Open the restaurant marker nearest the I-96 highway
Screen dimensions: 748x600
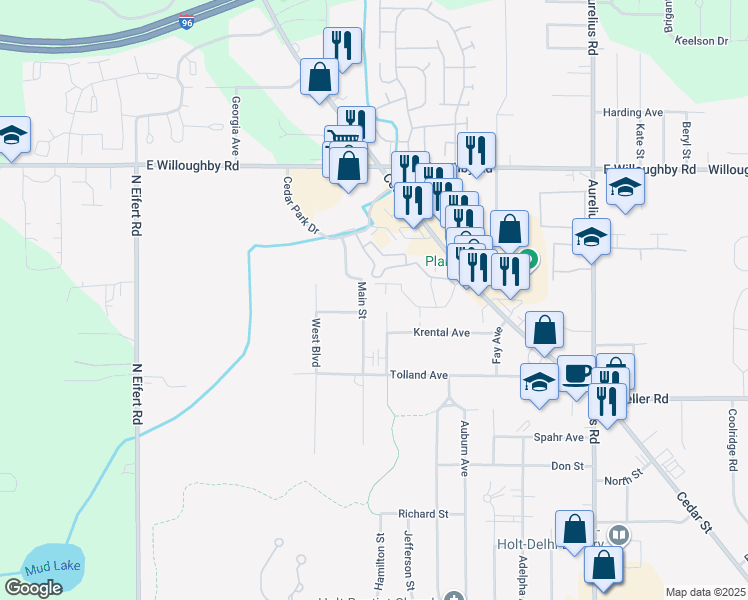pos(342,46)
